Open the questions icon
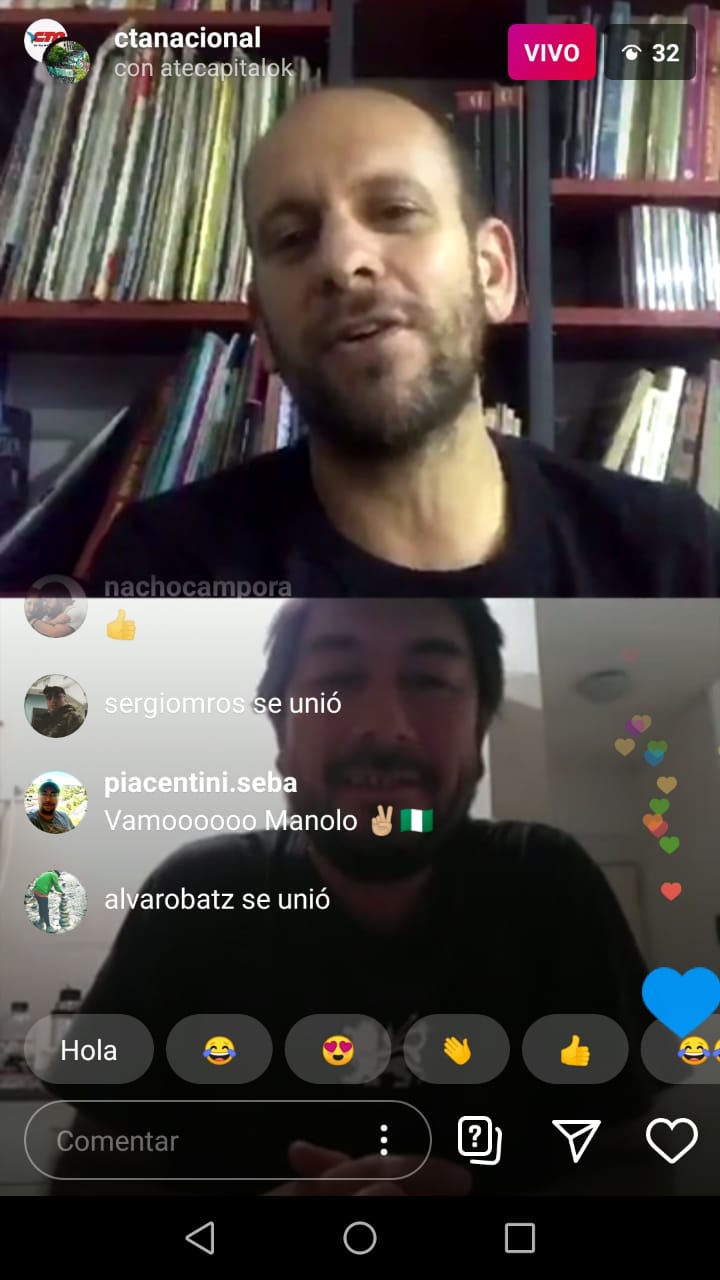 click(x=480, y=1140)
